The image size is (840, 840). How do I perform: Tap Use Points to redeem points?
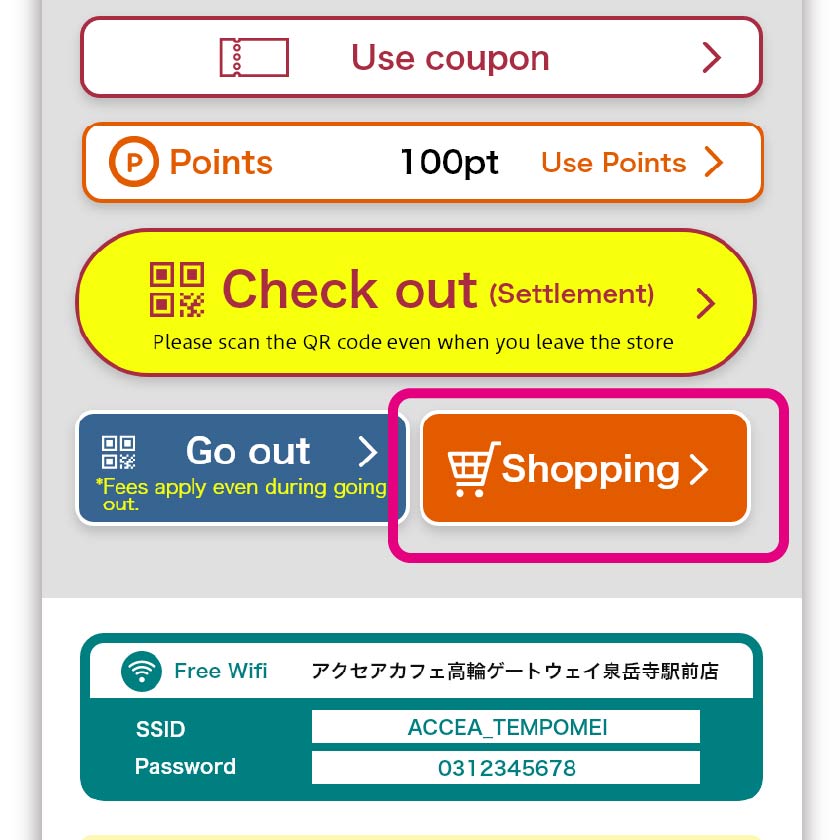630,162
